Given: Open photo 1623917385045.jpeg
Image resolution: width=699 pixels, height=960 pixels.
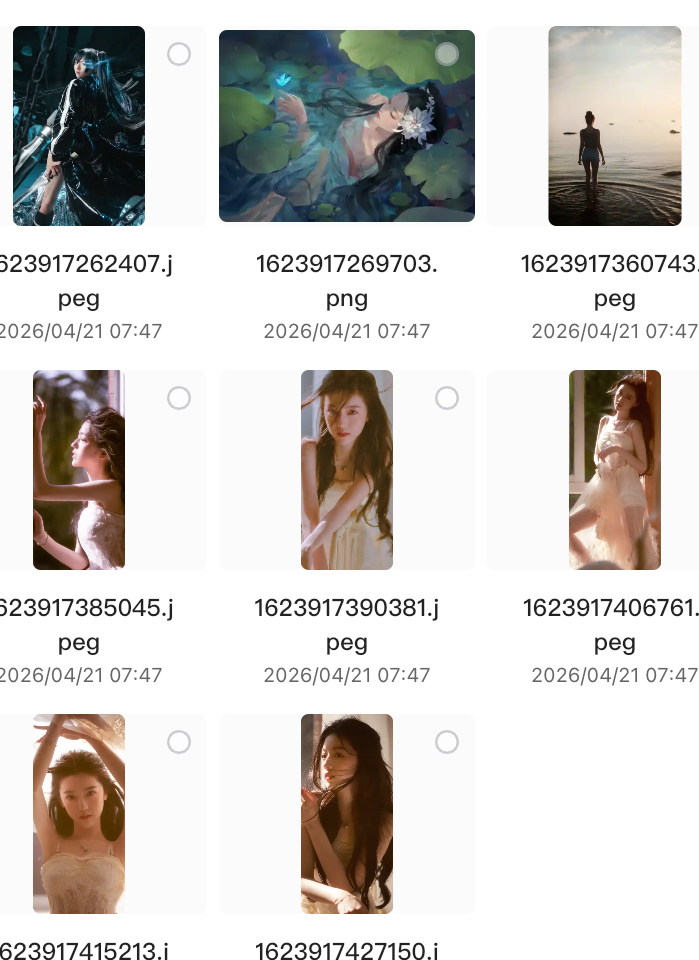Looking at the screenshot, I should 79,470.
